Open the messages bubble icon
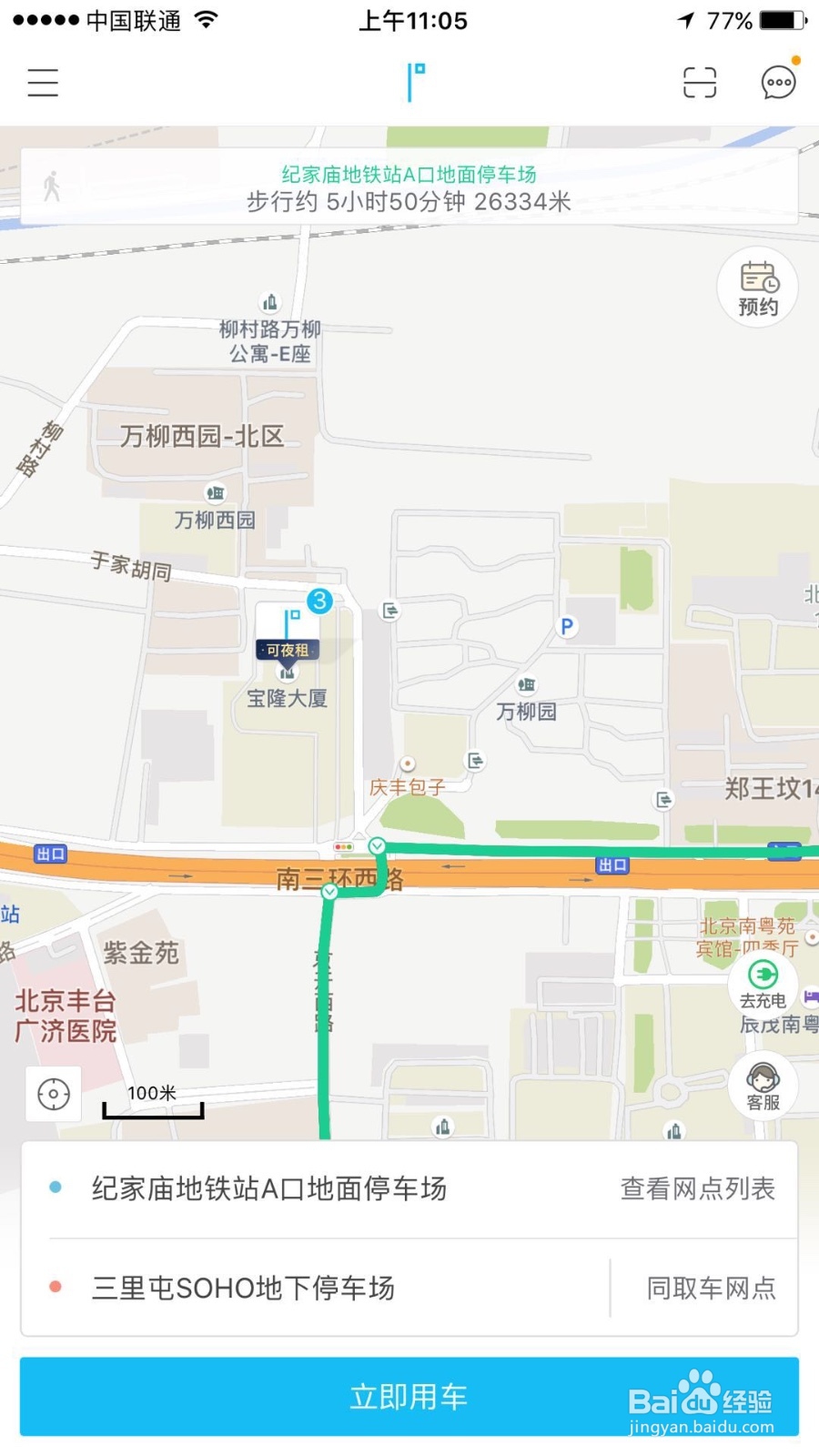This screenshot has height=1456, width=819. (x=778, y=82)
